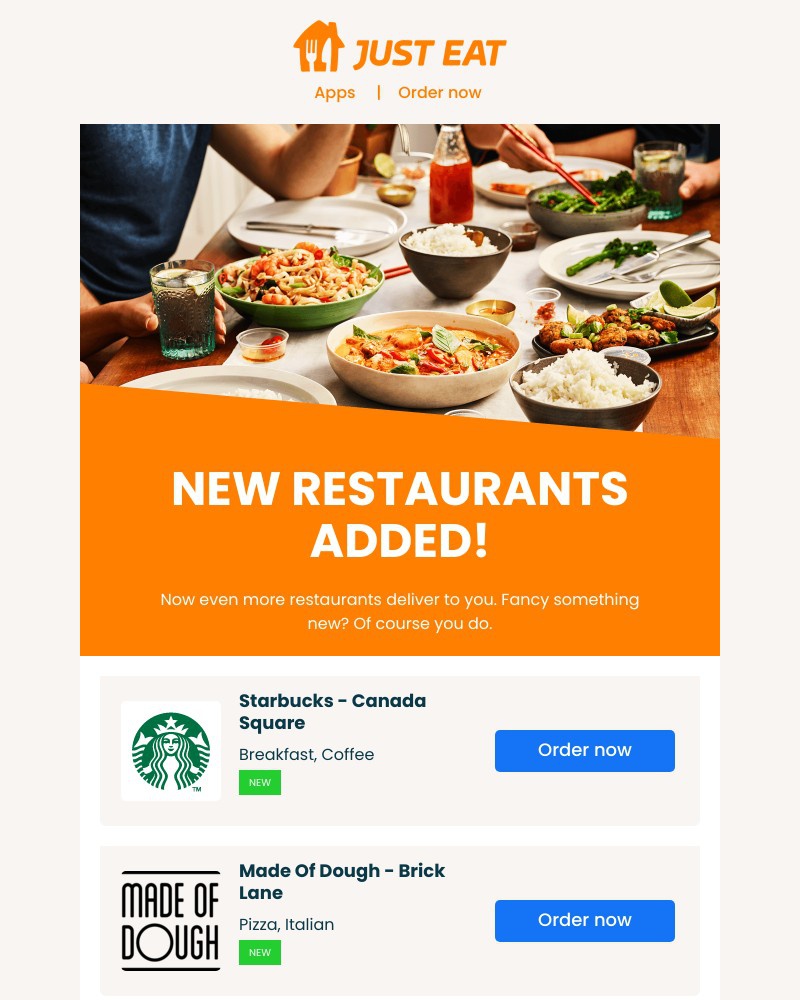This screenshot has height=1000, width=800.
Task: Click the header Order now link
Action: point(440,92)
